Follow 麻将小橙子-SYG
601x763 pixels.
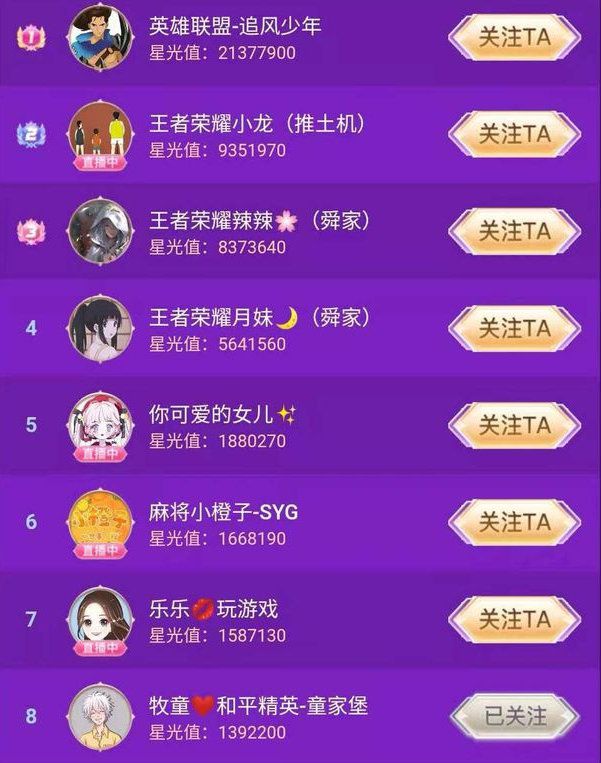514,522
